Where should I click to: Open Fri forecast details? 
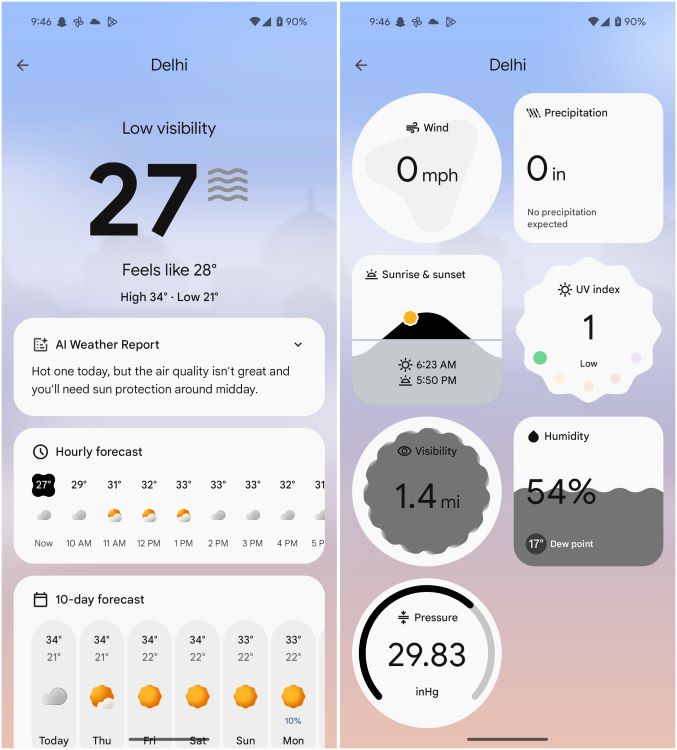[x=149, y=690]
